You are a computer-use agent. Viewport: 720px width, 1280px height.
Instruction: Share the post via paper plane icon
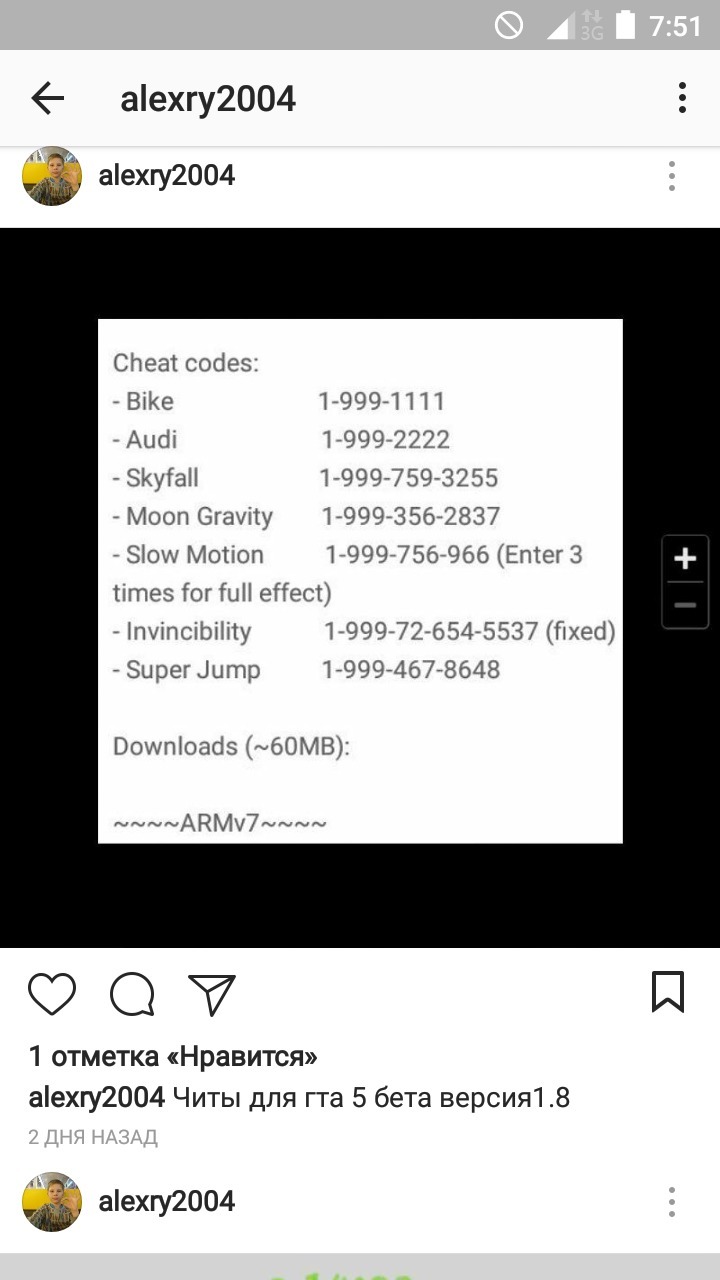click(x=211, y=994)
